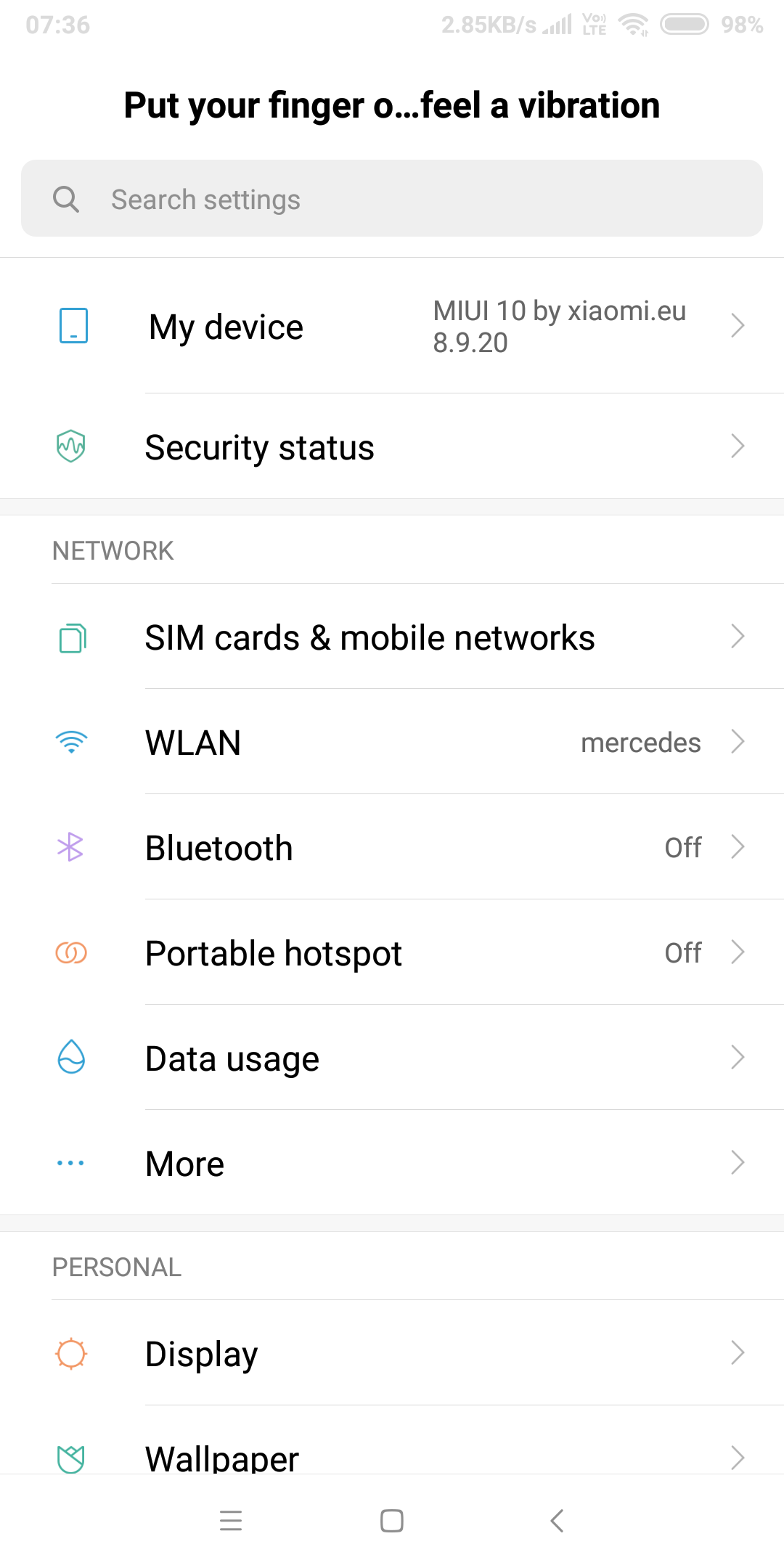Open Display settings
Screen dimensions: 784x1568
[392, 1353]
